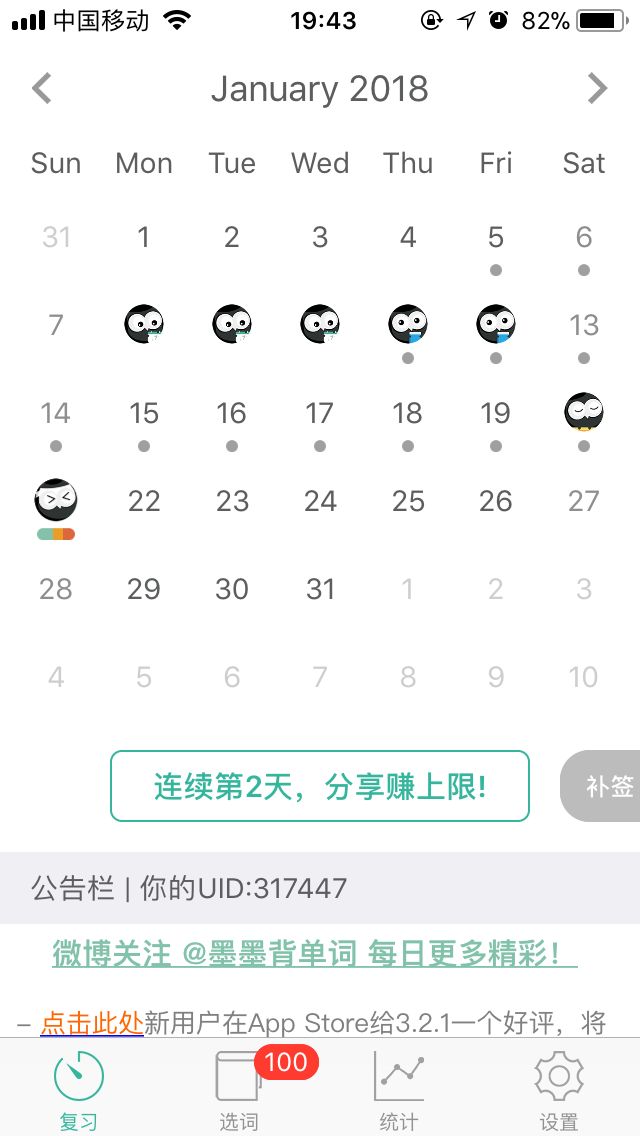Go to the next month
Image resolution: width=640 pixels, height=1136 pixels.
[x=597, y=88]
